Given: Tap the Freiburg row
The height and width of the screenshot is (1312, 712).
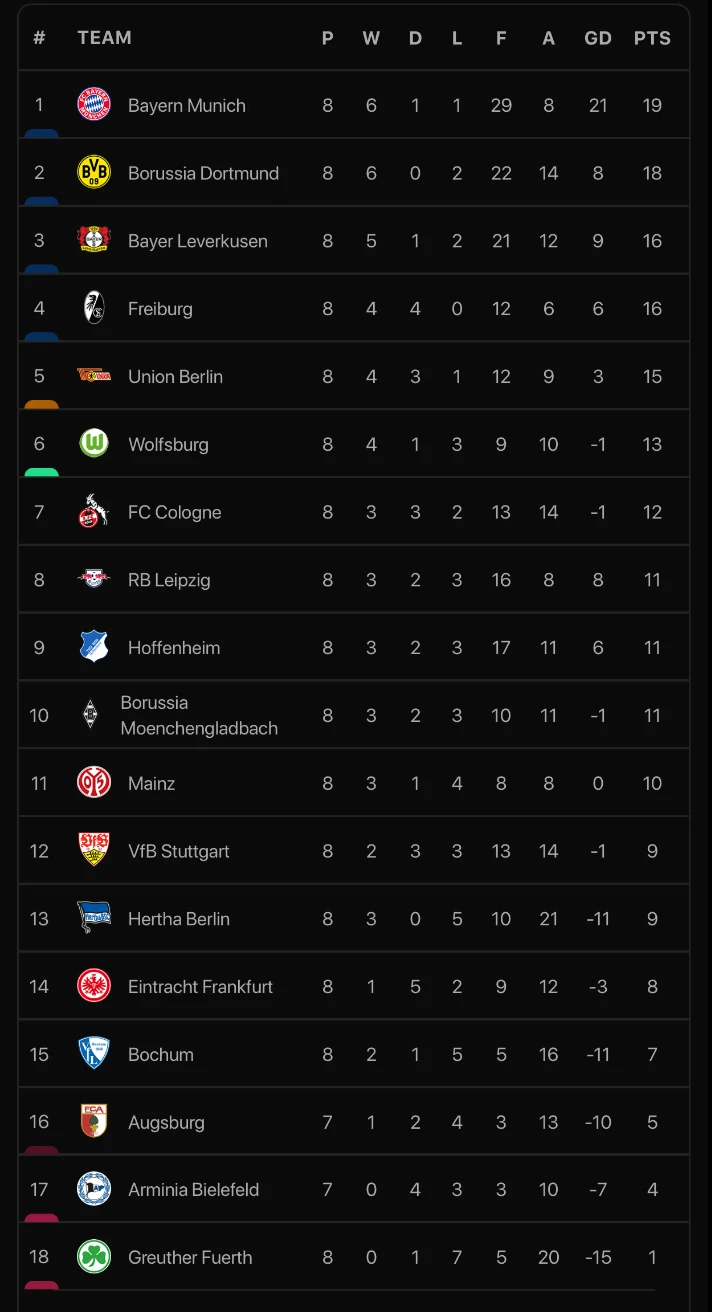Looking at the screenshot, I should tap(160, 309).
